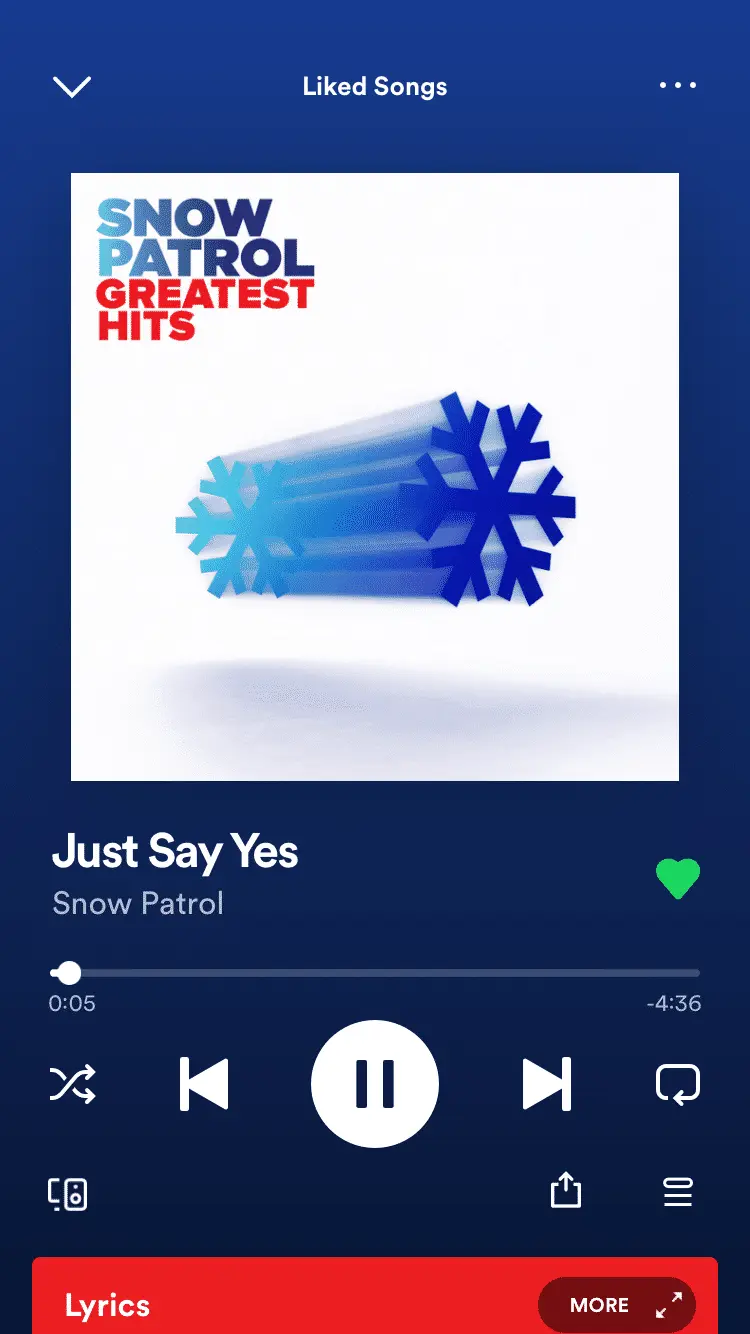
Task: Open the three-dot overflow menu
Action: click(677, 86)
